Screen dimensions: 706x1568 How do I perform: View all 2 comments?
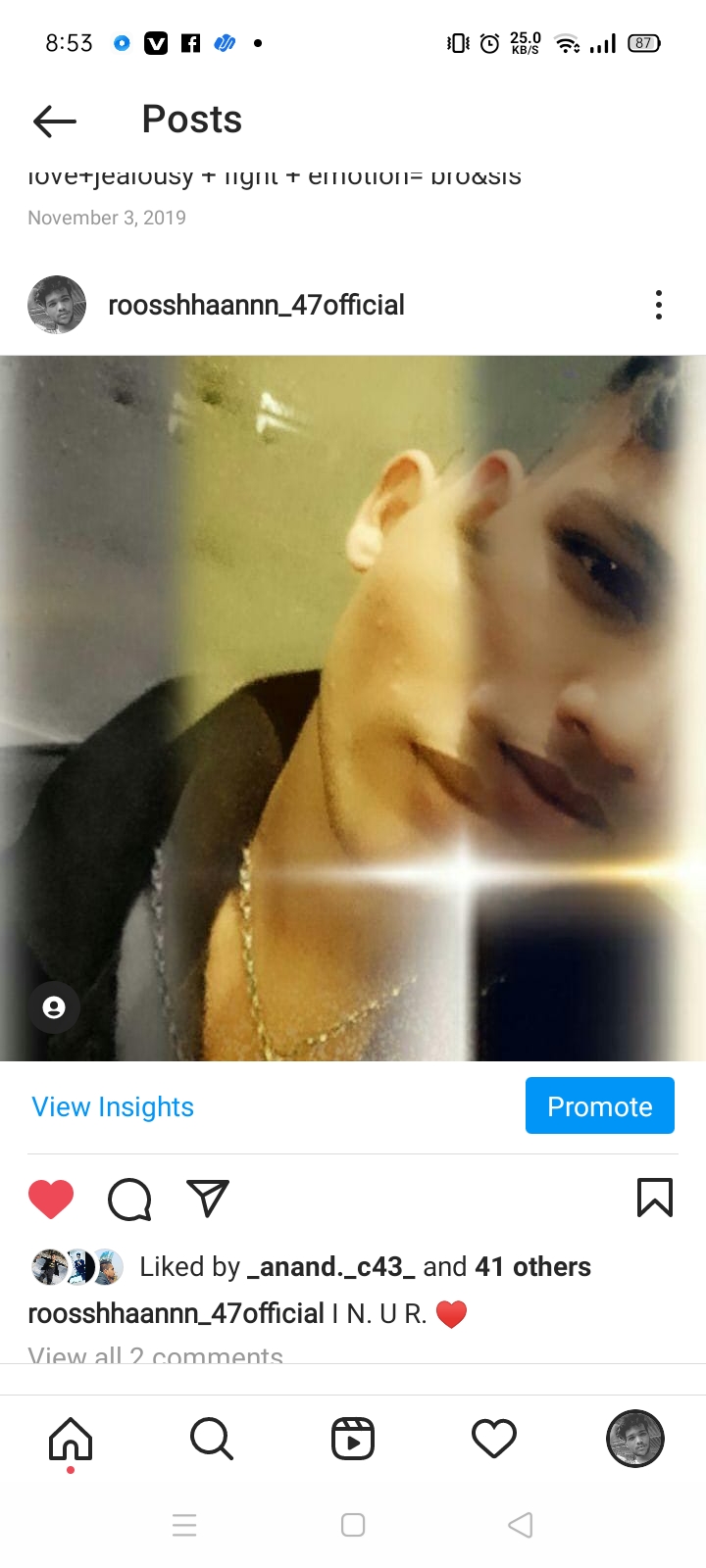click(x=155, y=1355)
